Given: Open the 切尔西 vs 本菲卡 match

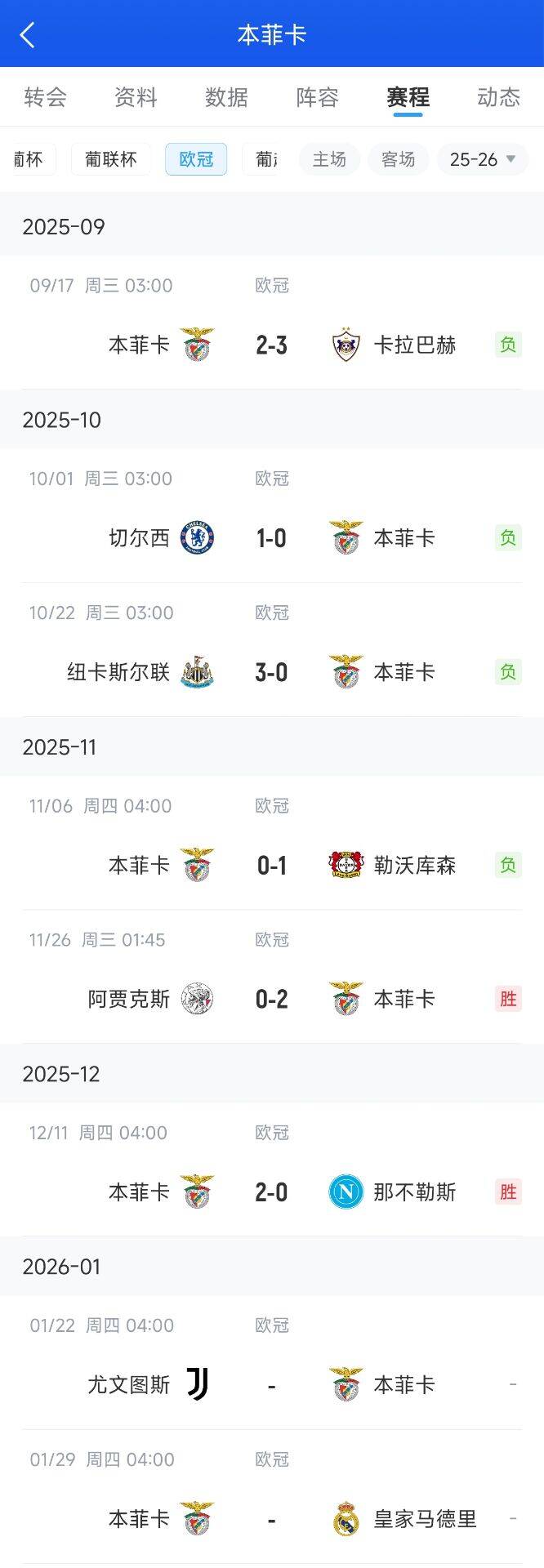Looking at the screenshot, I should click(272, 537).
